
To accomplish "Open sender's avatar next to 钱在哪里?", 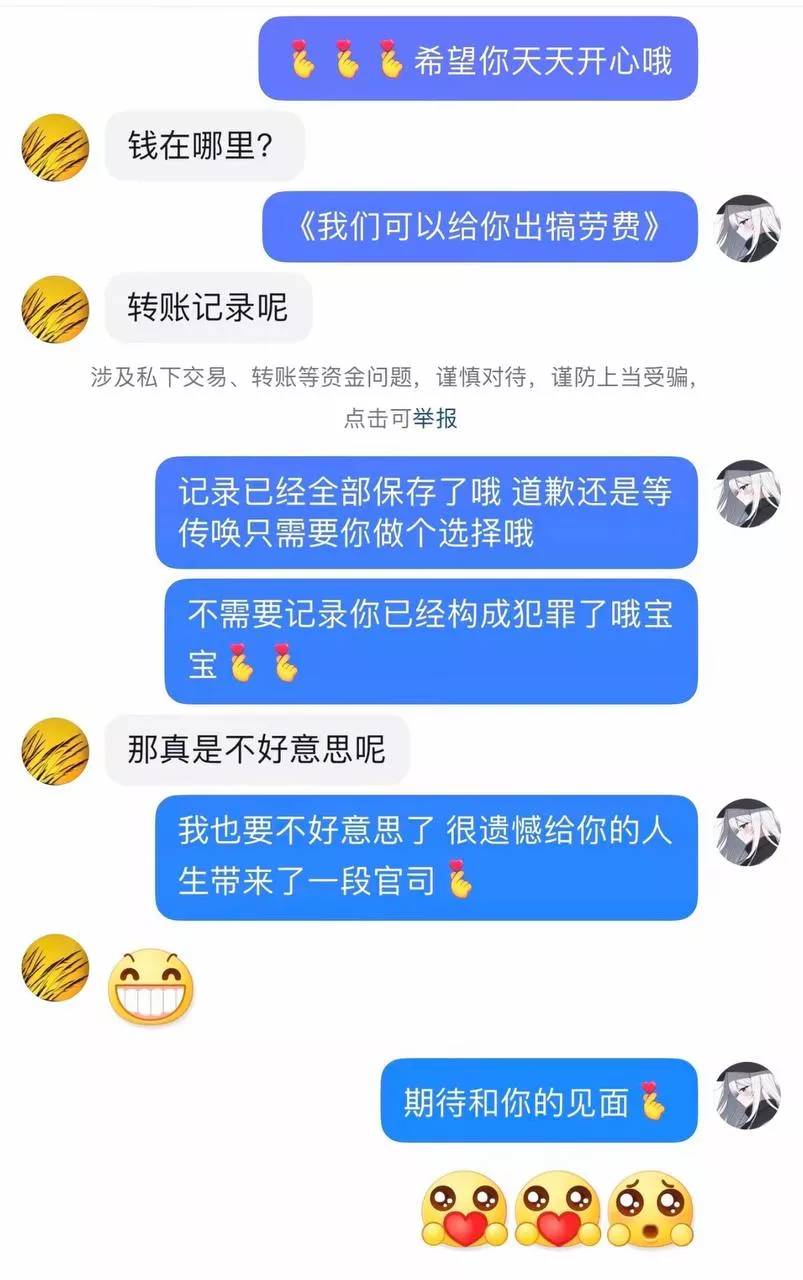I will (x=56, y=148).
